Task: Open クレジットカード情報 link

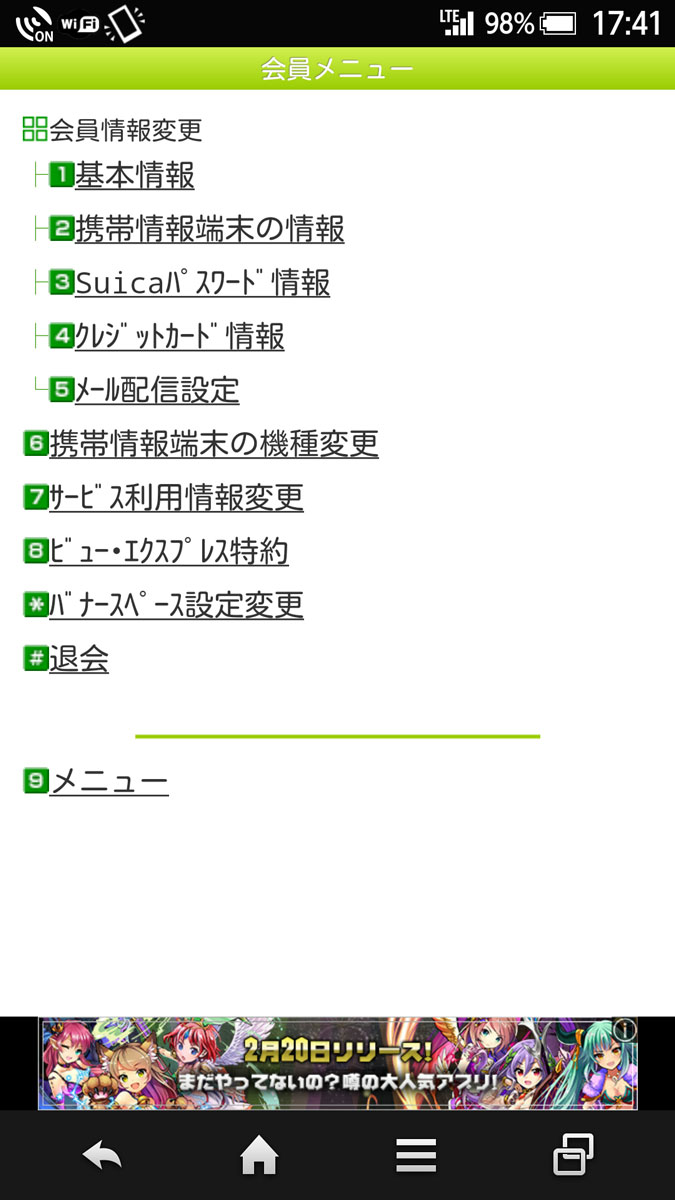Action: click(180, 336)
